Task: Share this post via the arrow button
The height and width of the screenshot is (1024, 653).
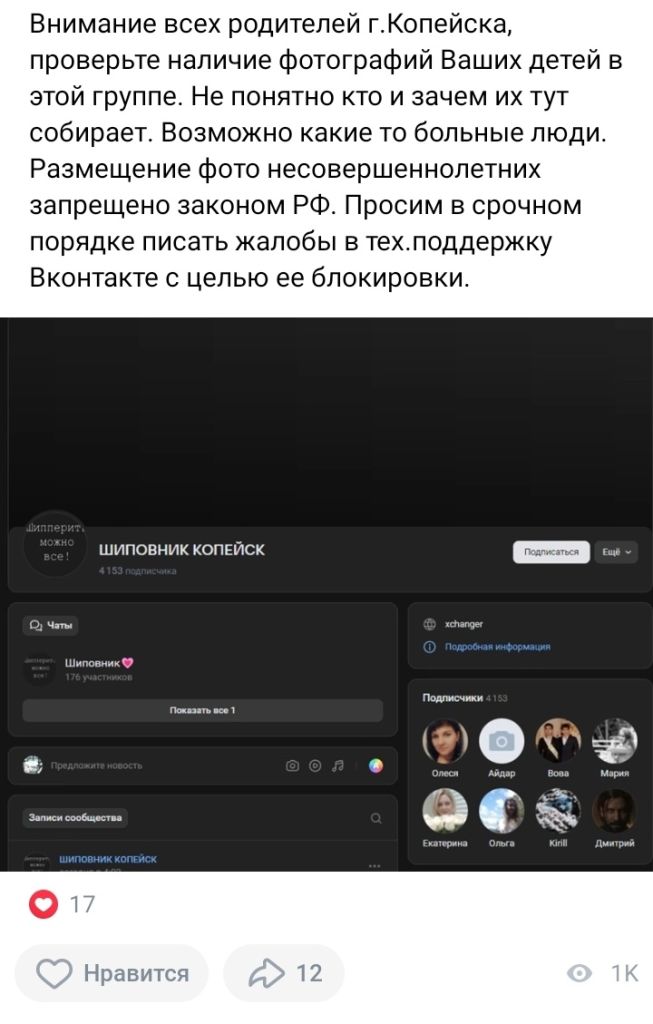Action: click(x=283, y=973)
